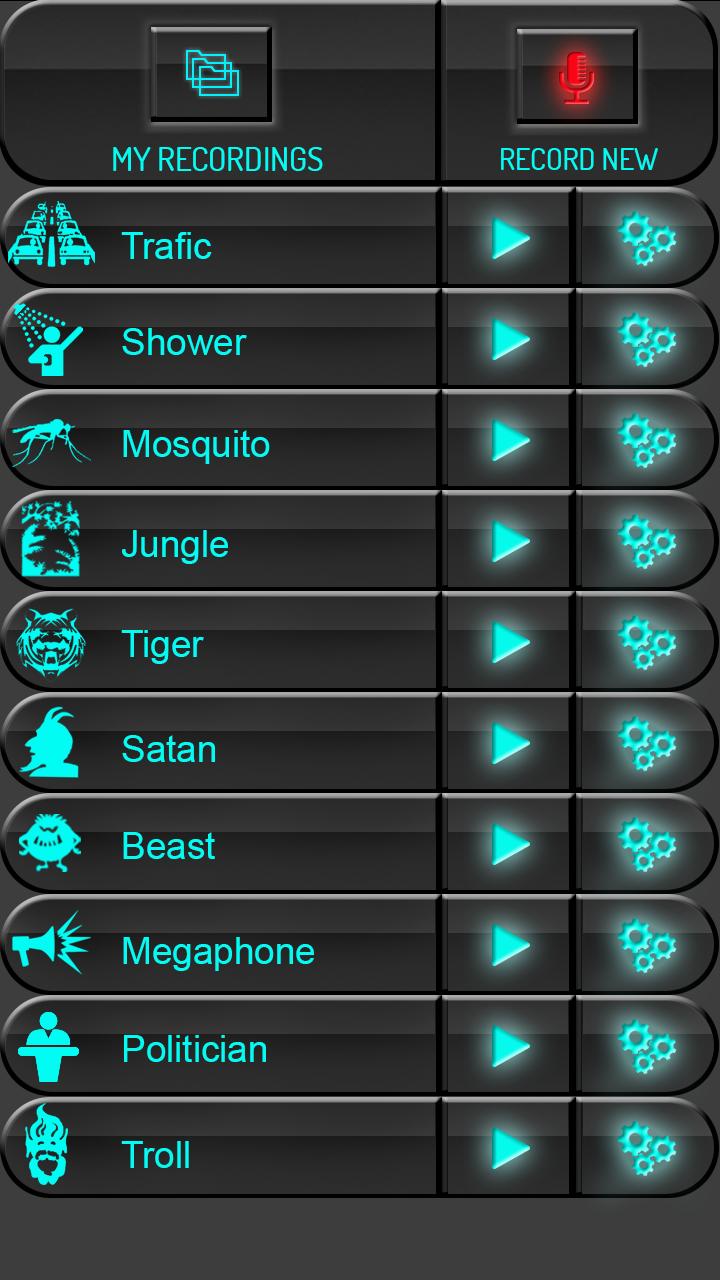720x1280 pixels.
Task: Open settings gears for Megaphone effect
Action: 646,946
